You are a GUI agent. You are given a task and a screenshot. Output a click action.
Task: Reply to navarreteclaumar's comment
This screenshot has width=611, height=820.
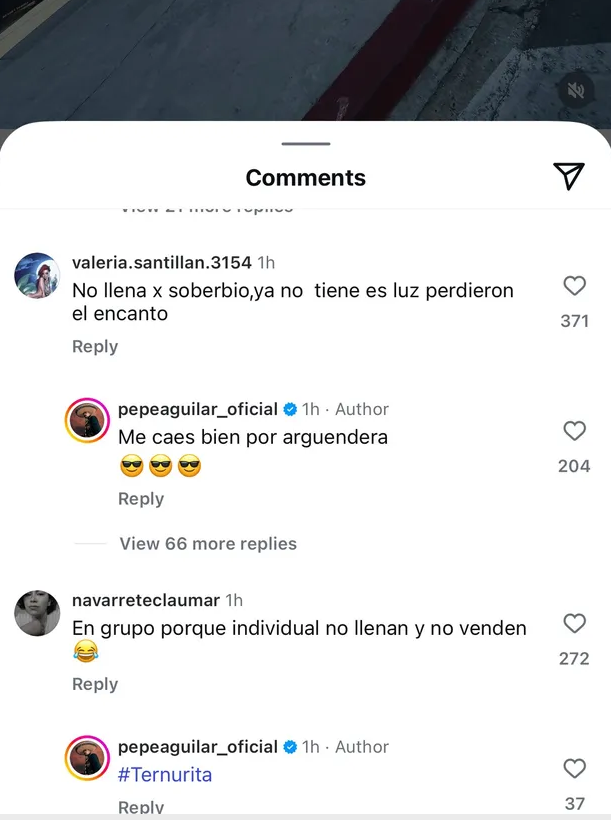(x=95, y=684)
